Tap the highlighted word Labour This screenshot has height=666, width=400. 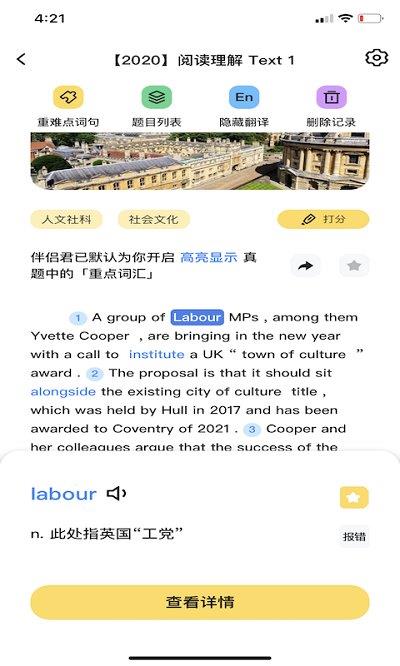tap(197, 318)
